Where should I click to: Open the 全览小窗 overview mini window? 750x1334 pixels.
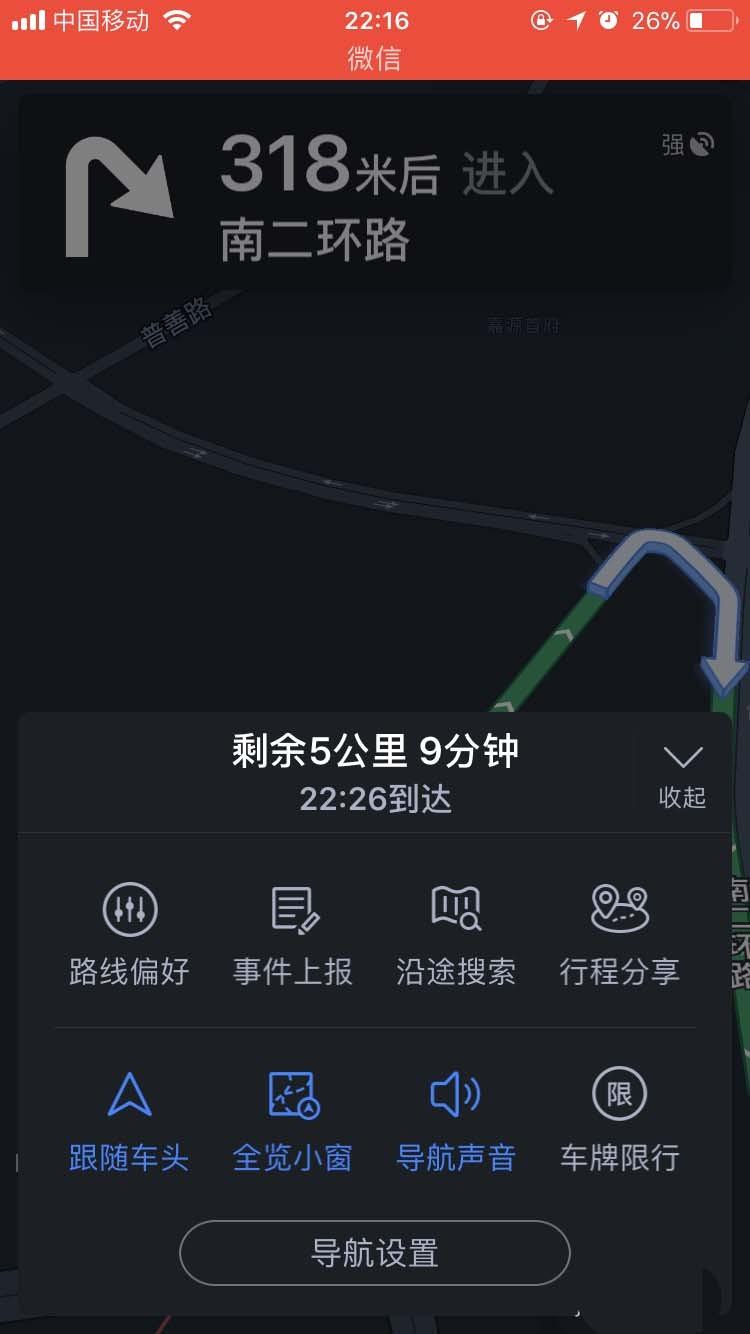click(x=291, y=1118)
